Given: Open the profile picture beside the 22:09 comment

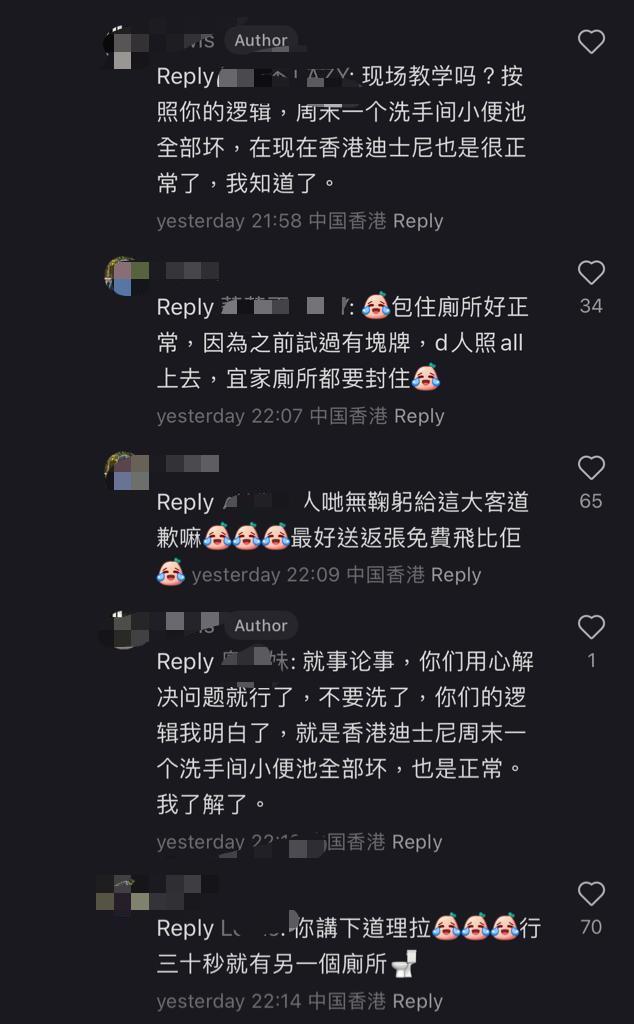Looking at the screenshot, I should (127, 471).
